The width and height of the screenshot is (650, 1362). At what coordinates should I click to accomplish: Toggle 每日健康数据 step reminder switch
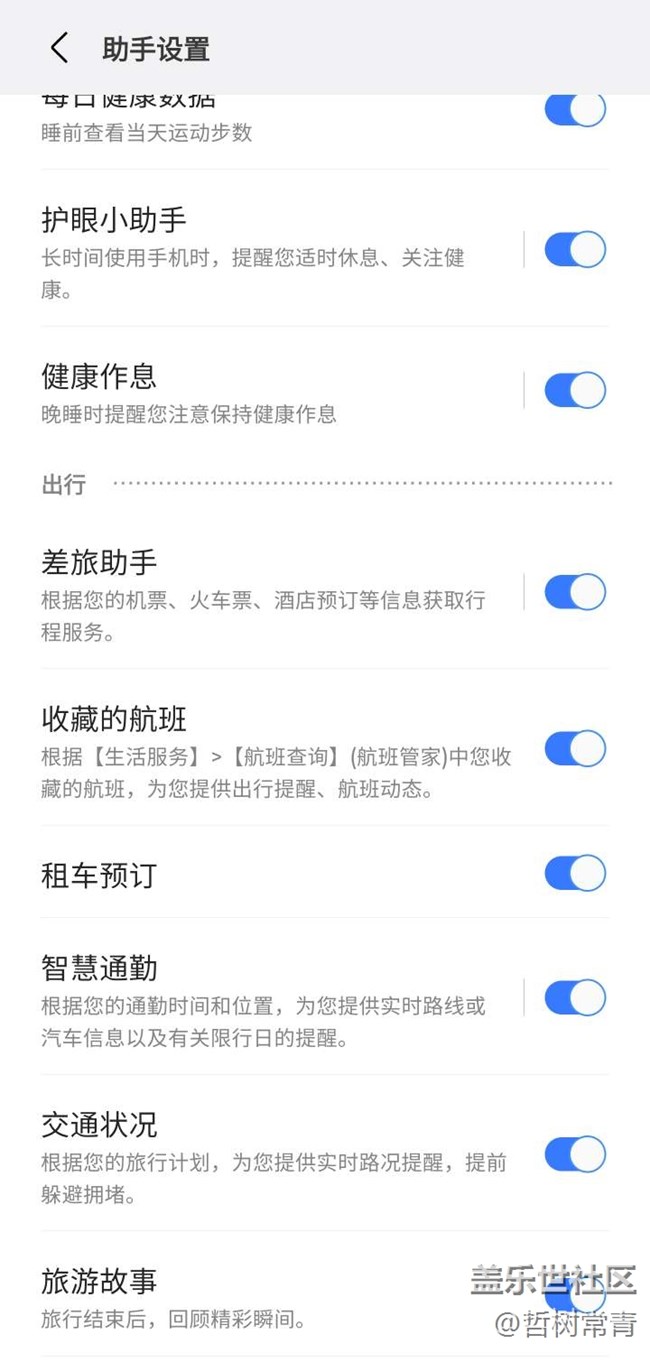click(x=575, y=110)
